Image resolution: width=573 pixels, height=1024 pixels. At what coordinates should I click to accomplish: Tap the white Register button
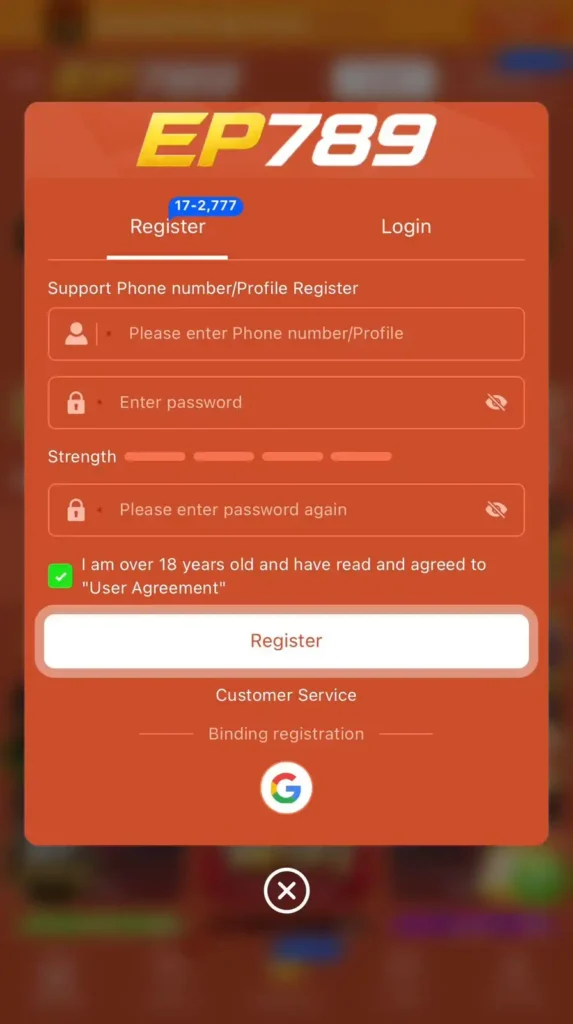286,641
